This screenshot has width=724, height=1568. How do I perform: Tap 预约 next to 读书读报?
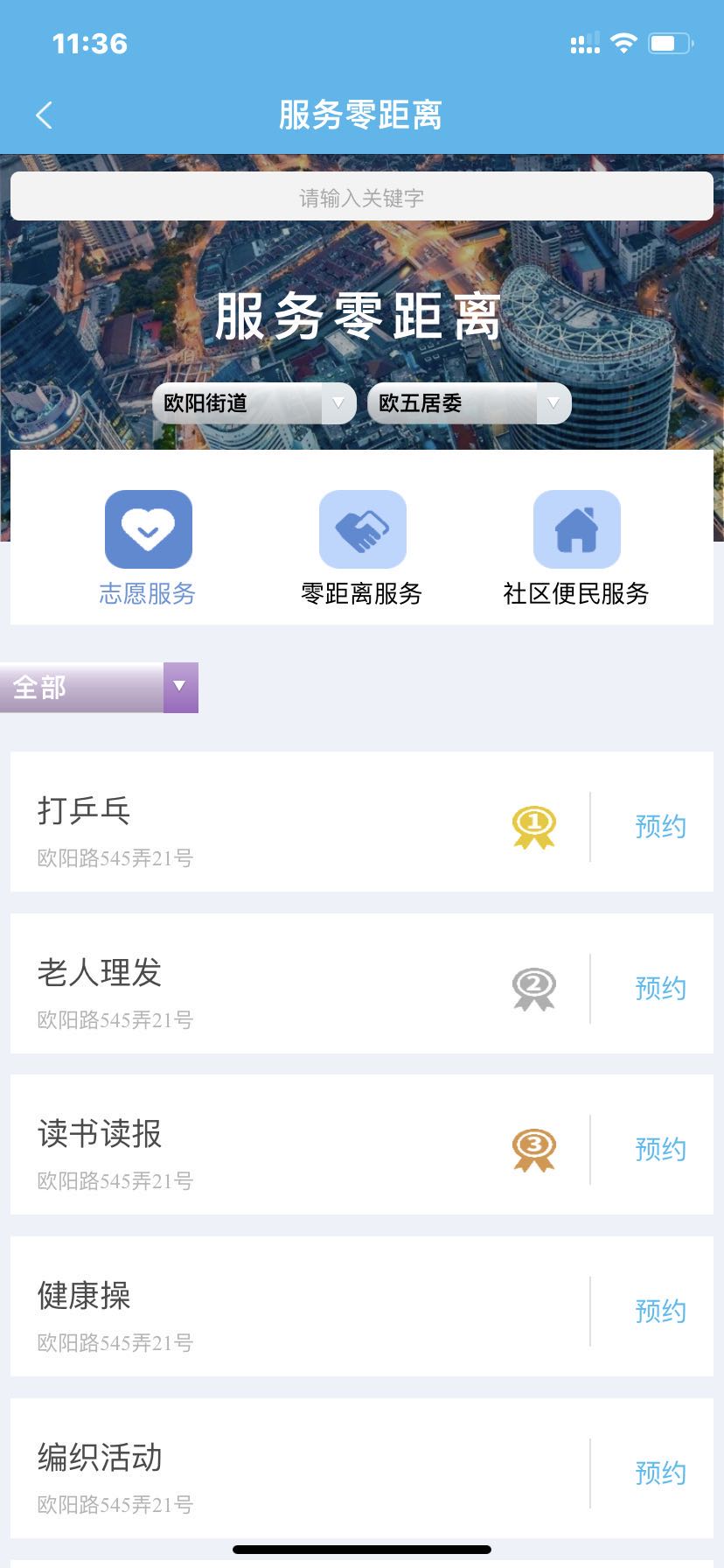(x=660, y=1149)
